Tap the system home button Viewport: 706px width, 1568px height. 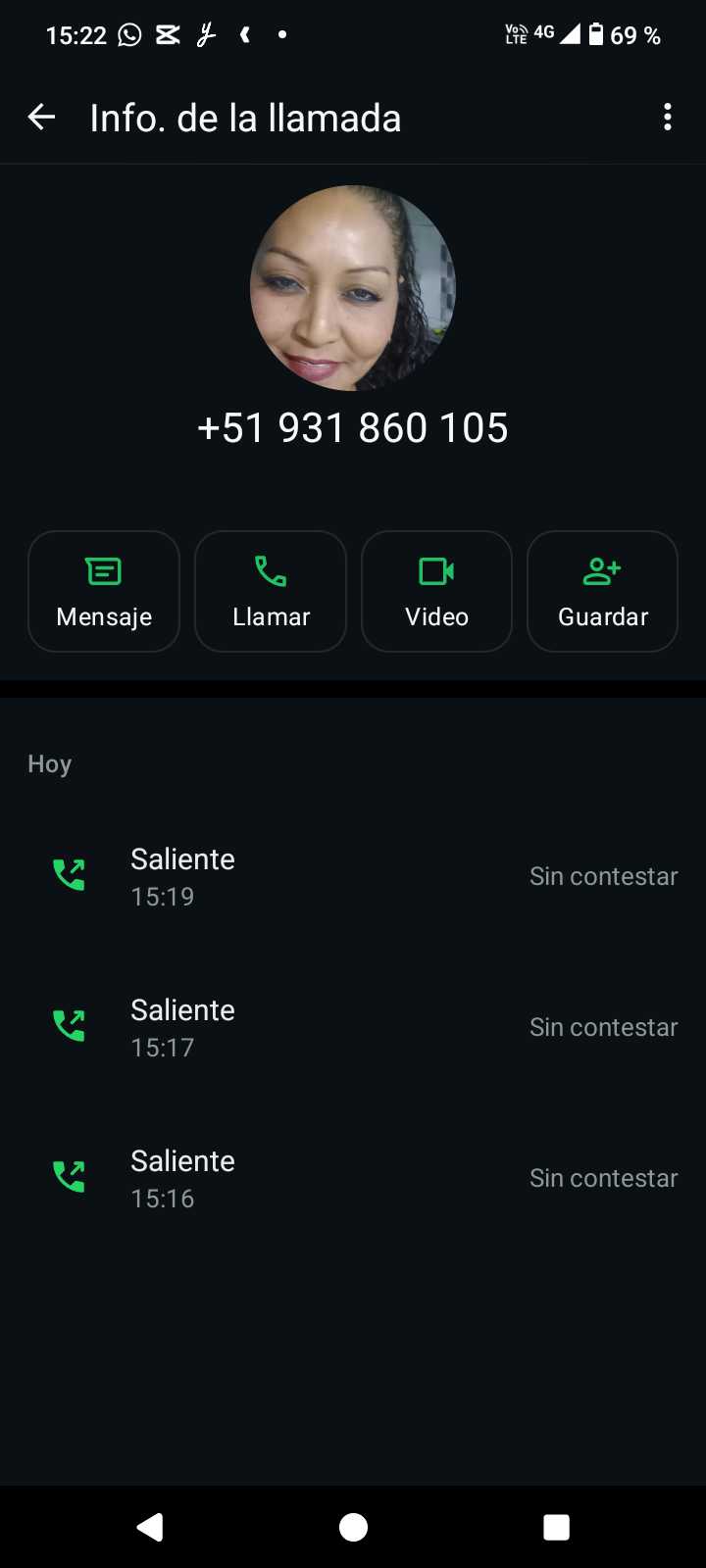pos(353,1527)
